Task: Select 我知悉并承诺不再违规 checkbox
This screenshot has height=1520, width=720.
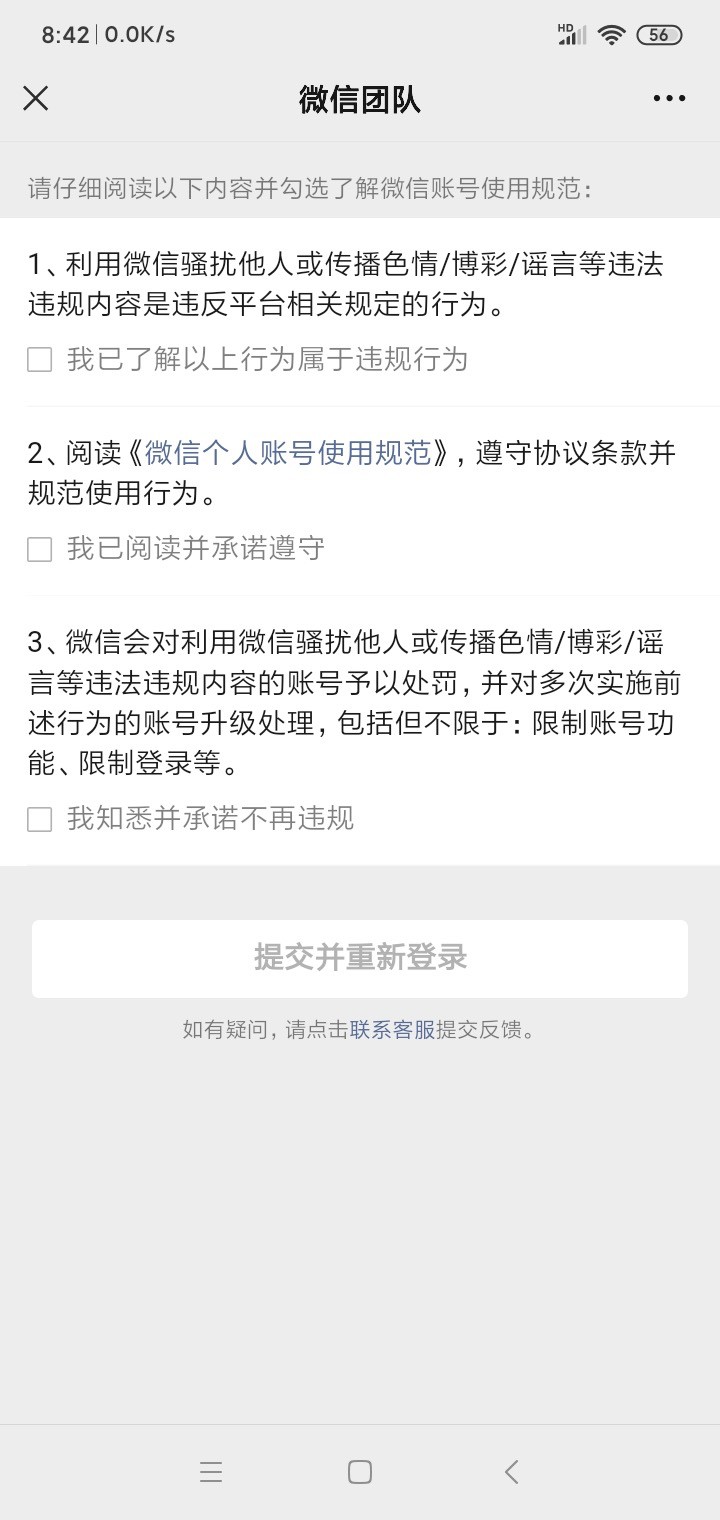Action: point(40,820)
